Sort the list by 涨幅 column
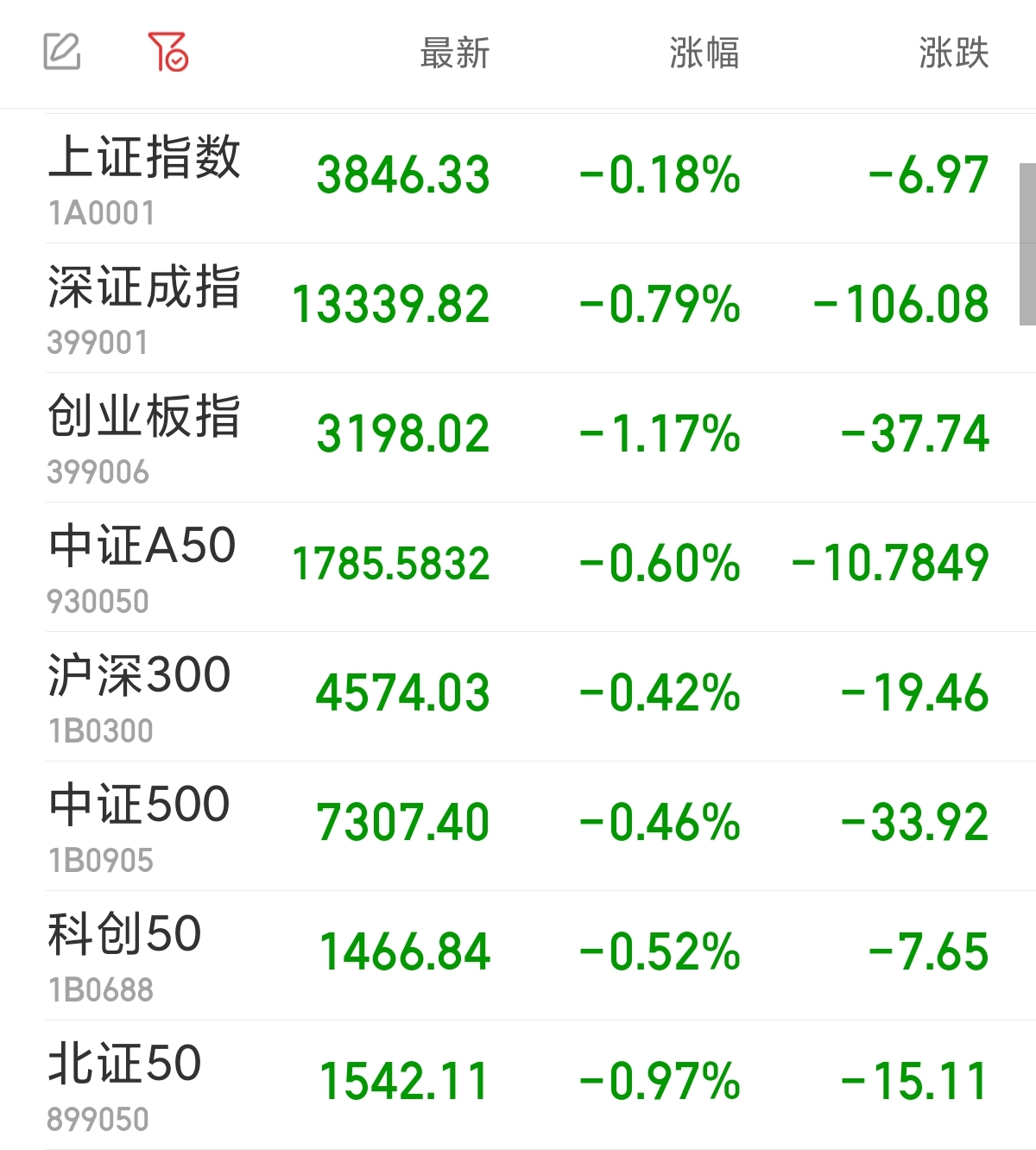This screenshot has height=1150, width=1036. click(x=704, y=54)
